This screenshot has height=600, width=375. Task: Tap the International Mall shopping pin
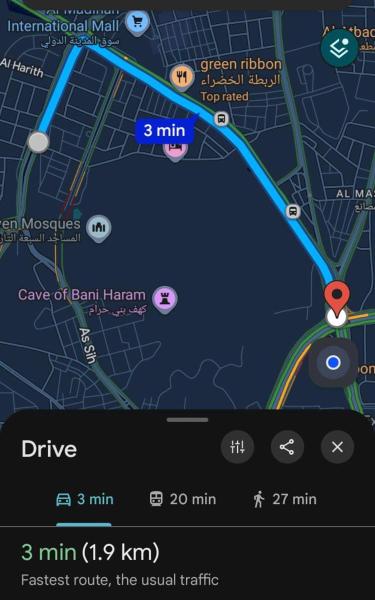[x=138, y=24]
